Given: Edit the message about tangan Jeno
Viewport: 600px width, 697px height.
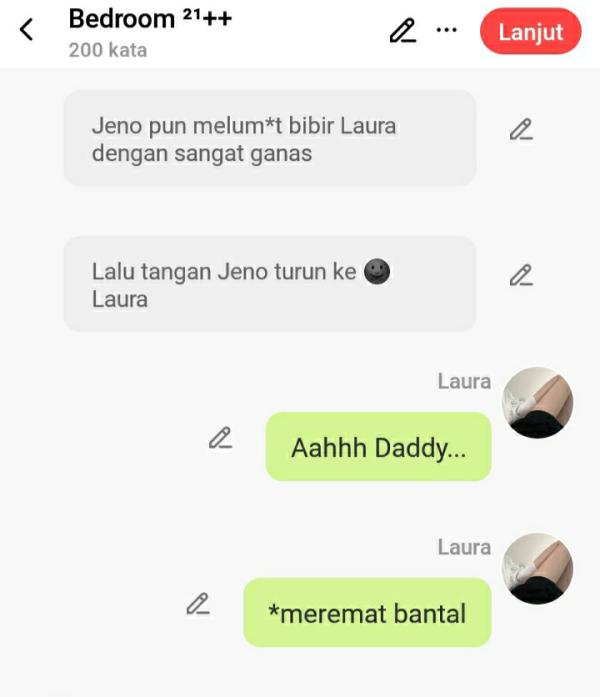Looking at the screenshot, I should (520, 276).
